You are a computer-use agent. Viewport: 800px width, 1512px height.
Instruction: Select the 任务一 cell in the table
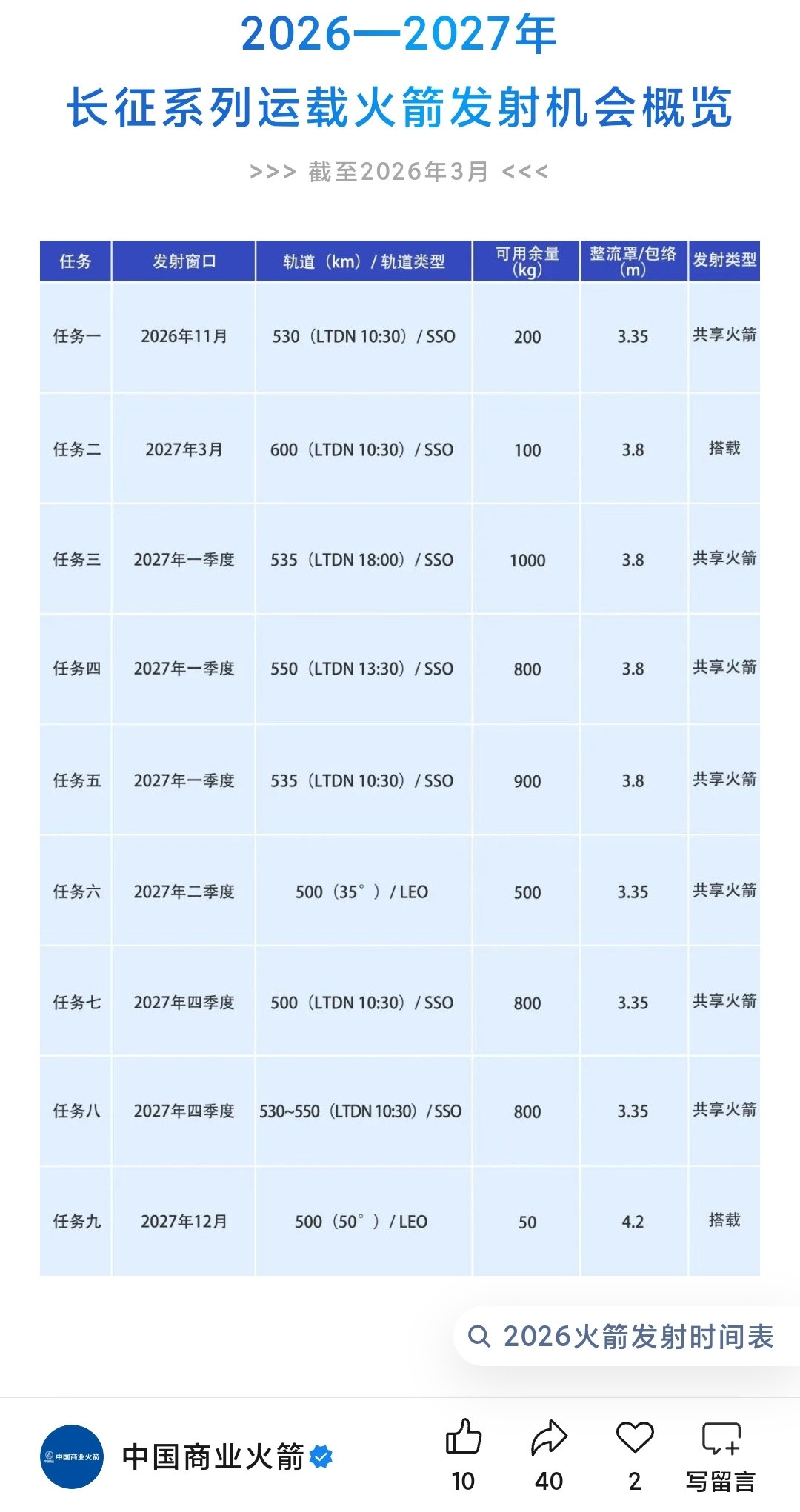pyautogui.click(x=76, y=337)
